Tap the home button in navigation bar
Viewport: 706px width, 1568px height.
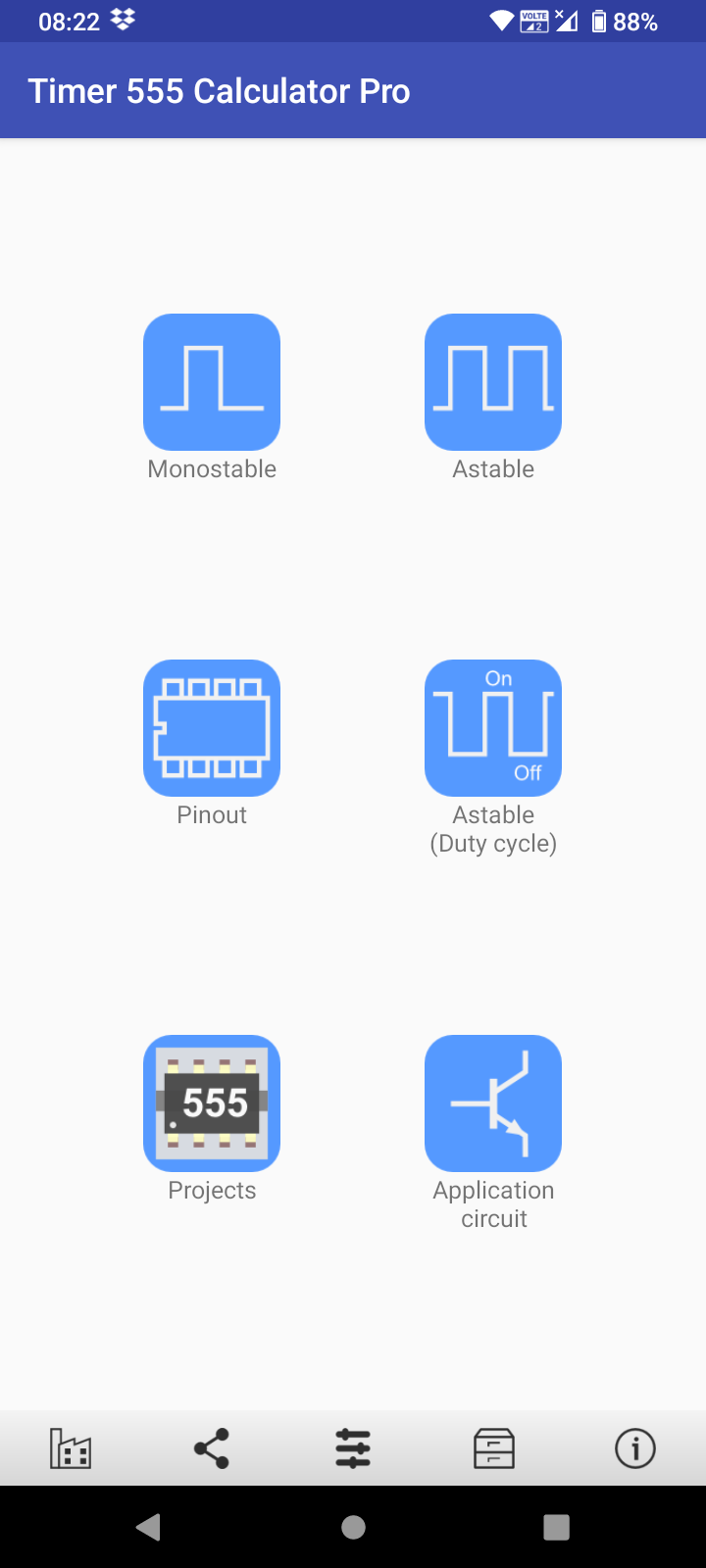353,1526
